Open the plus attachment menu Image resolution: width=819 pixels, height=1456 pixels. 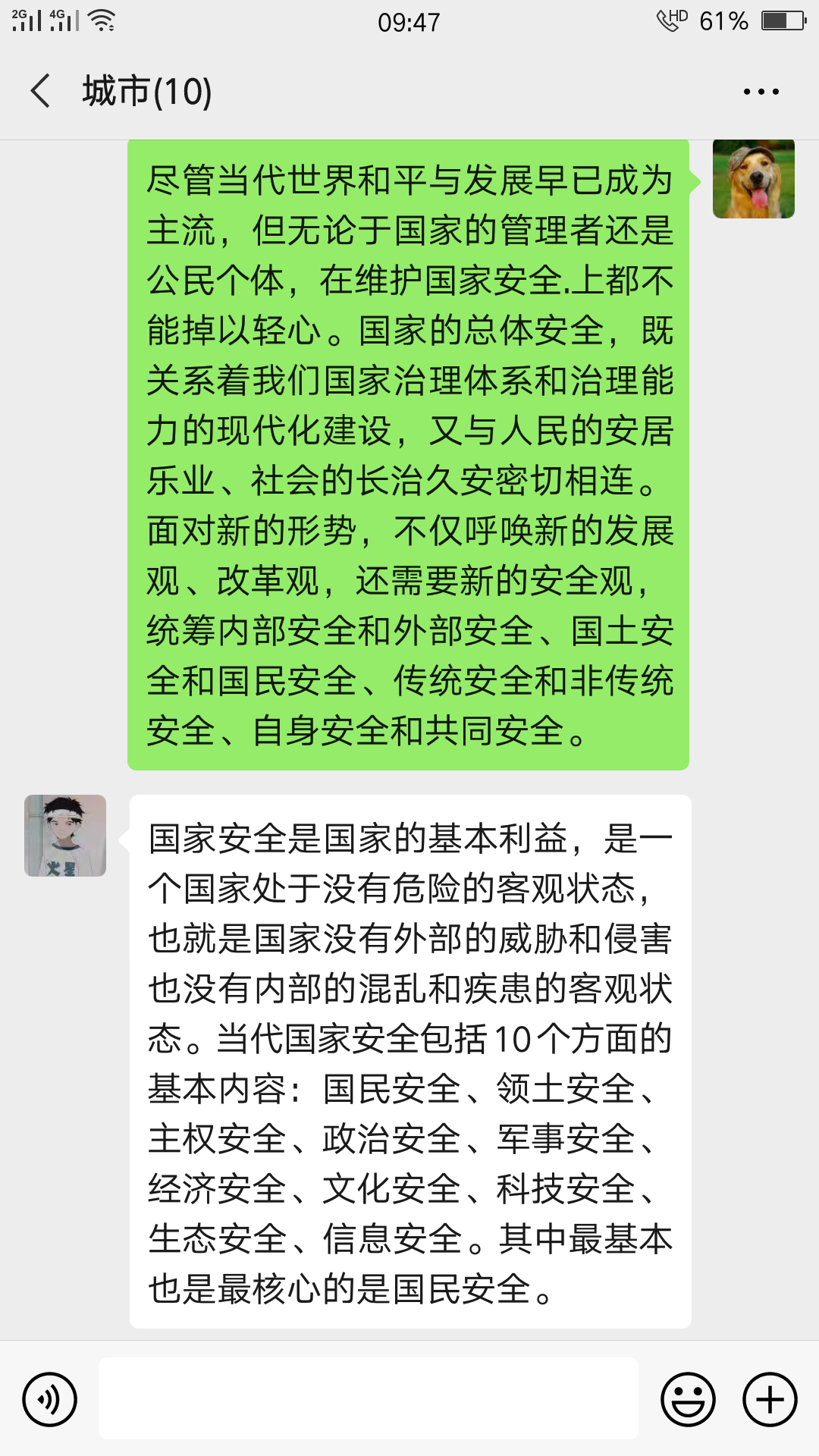770,1399
